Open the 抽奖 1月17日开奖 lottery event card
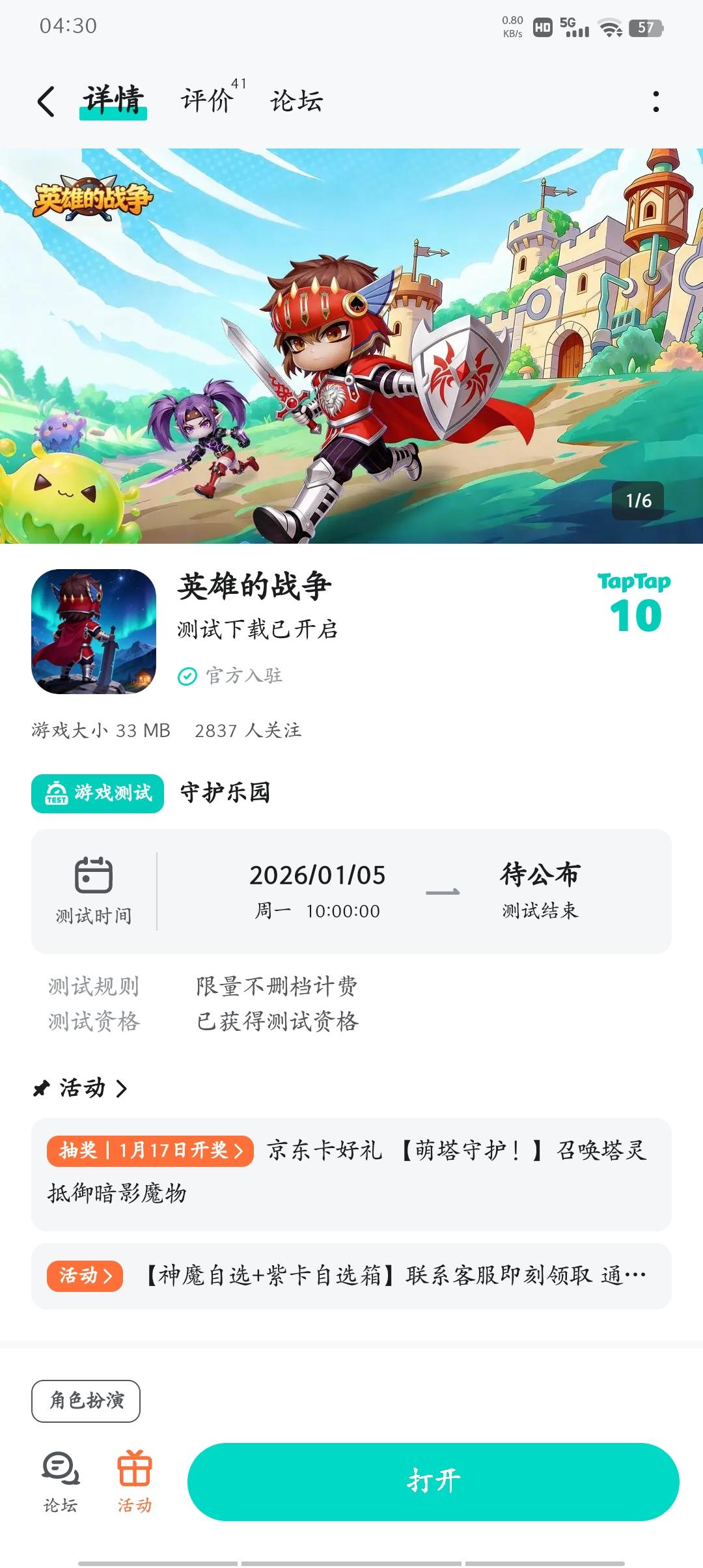Image resolution: width=703 pixels, height=1568 pixels. 351,1174
